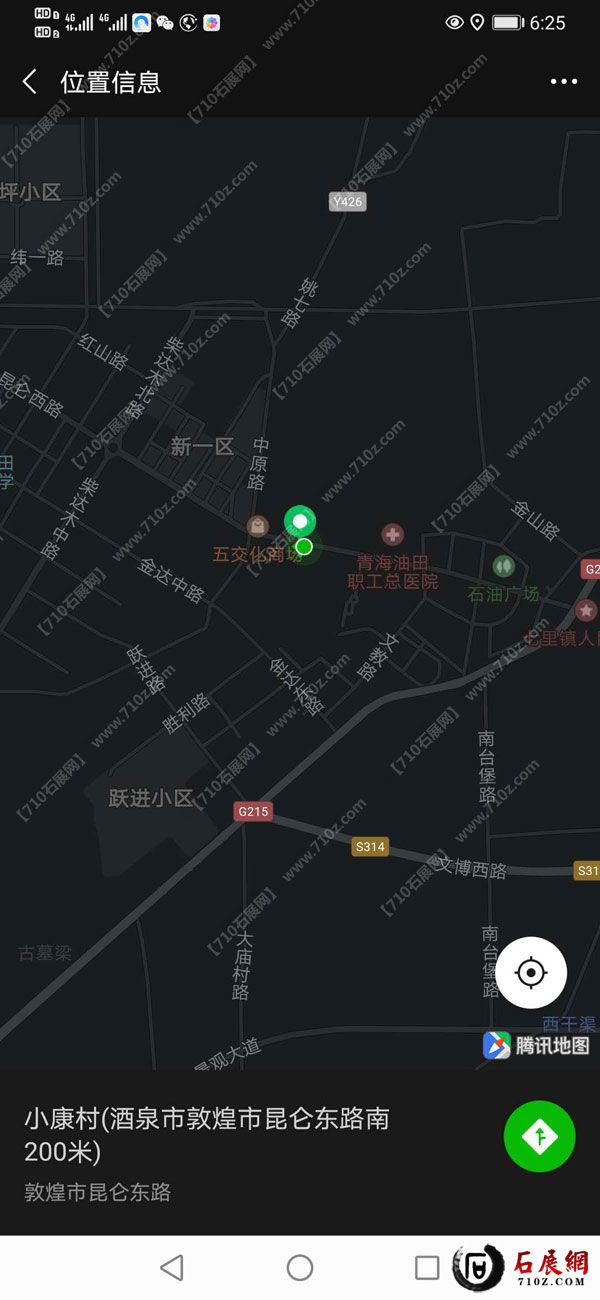This screenshot has width=600, height=1300.
Task: Start navigation with the green directions button
Action: coord(540,1135)
